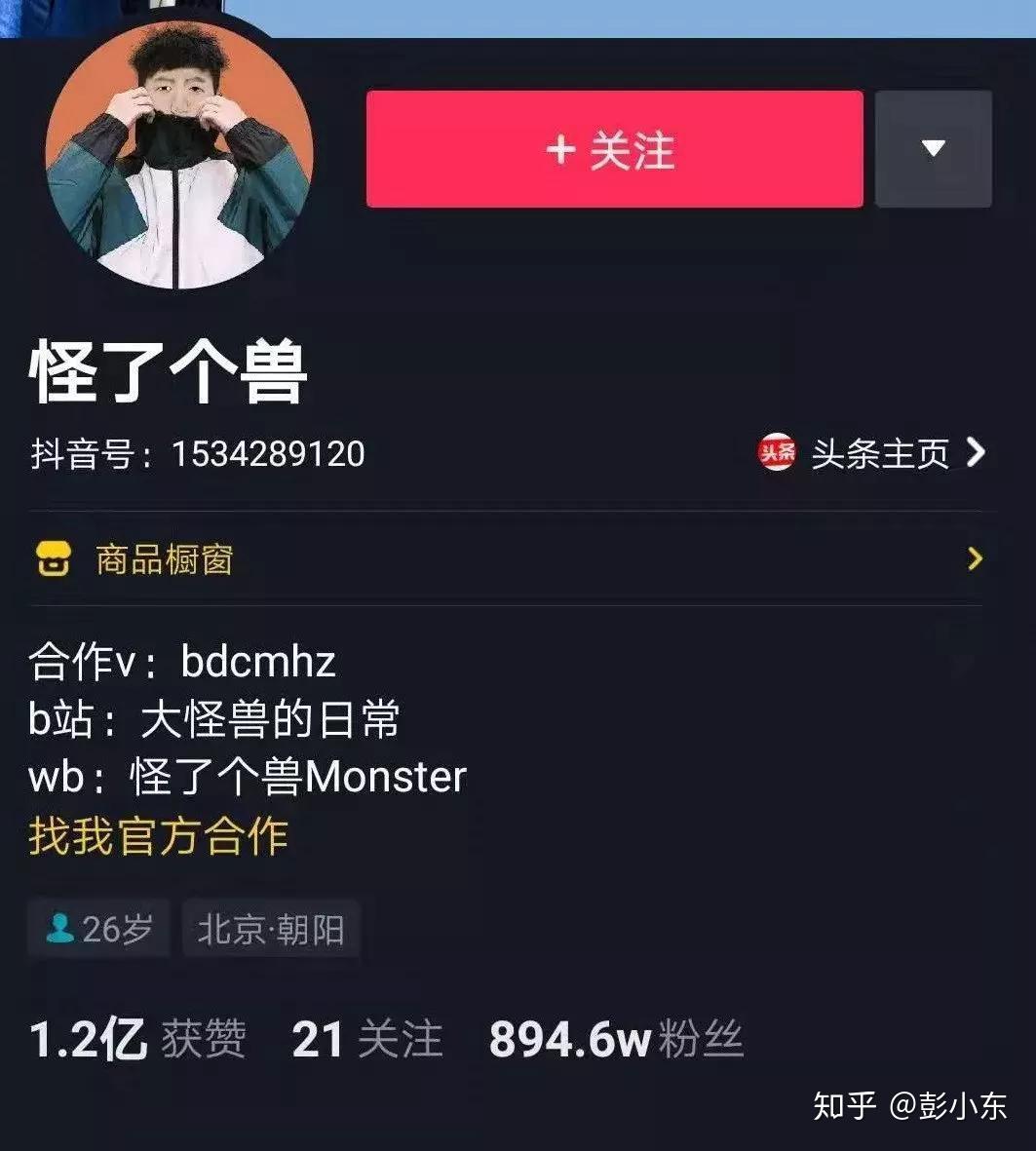
Task: Open the 粉丝 followers list
Action: click(616, 1039)
